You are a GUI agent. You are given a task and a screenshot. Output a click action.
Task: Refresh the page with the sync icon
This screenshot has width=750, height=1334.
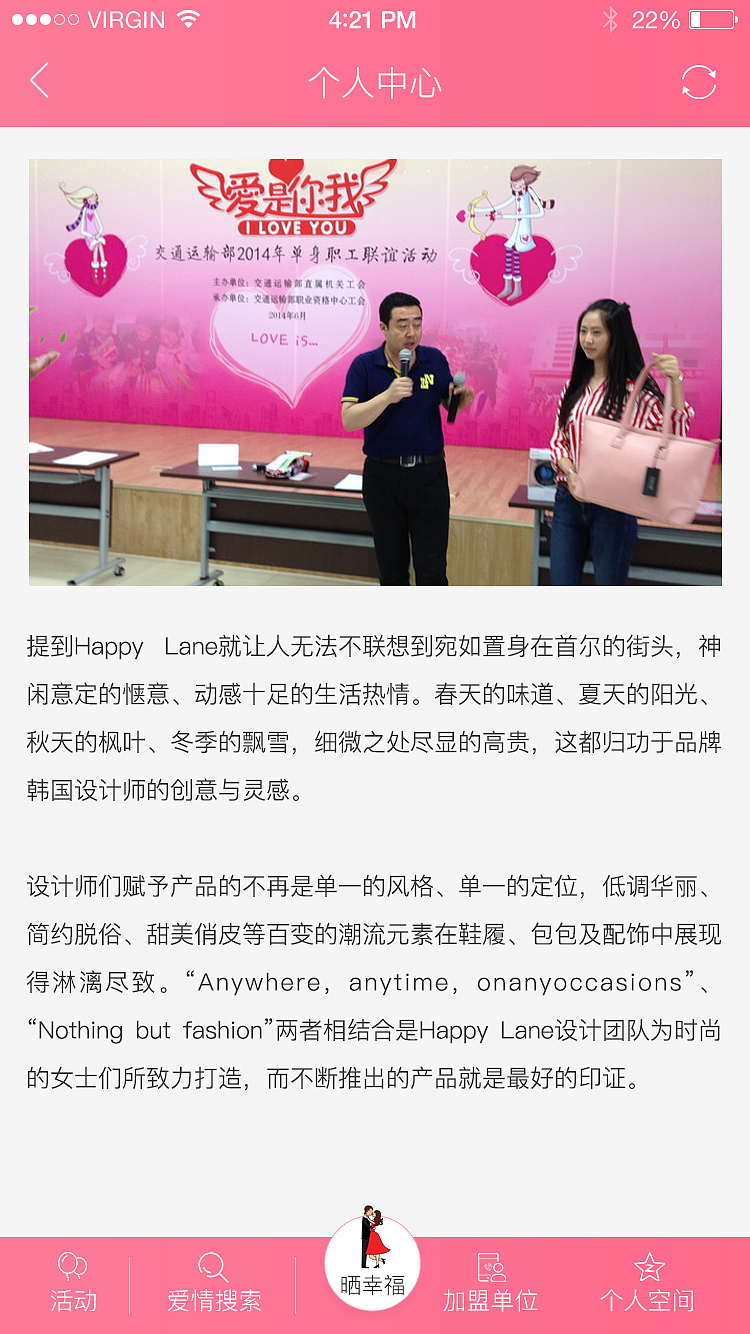click(698, 82)
